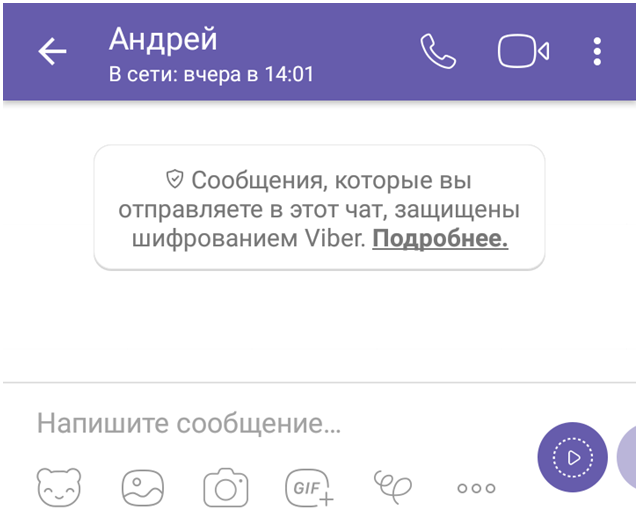Focus the Напишите сообщение field
The height and width of the screenshot is (522, 640).
pos(270,424)
